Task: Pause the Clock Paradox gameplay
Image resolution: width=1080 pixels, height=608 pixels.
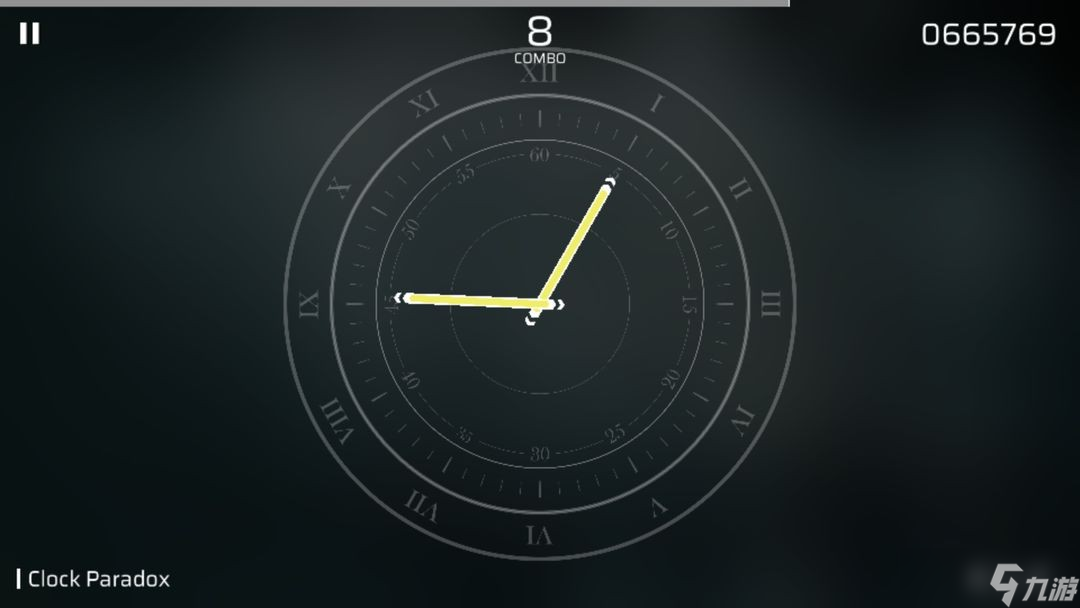Action: coord(30,34)
